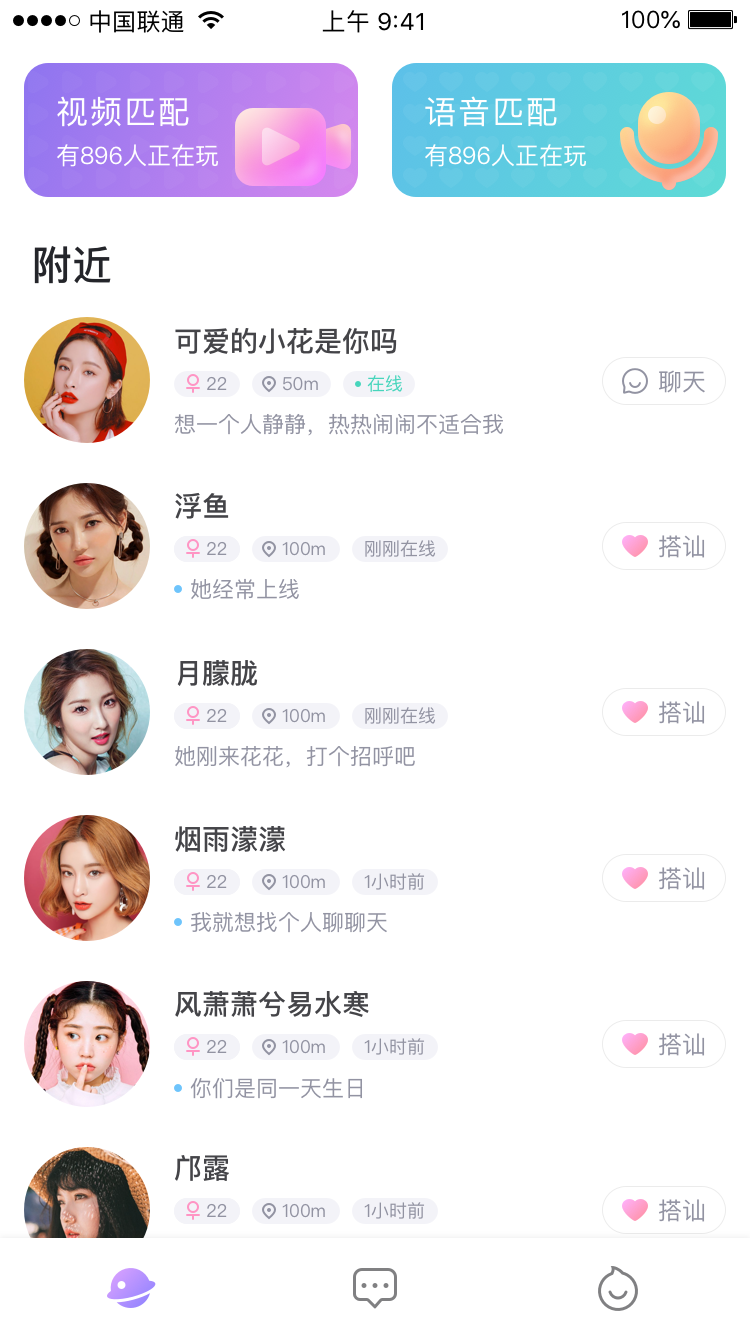Select the planet icon in bottom navigation
This screenshot has width=750, height=1334.
point(129,1288)
